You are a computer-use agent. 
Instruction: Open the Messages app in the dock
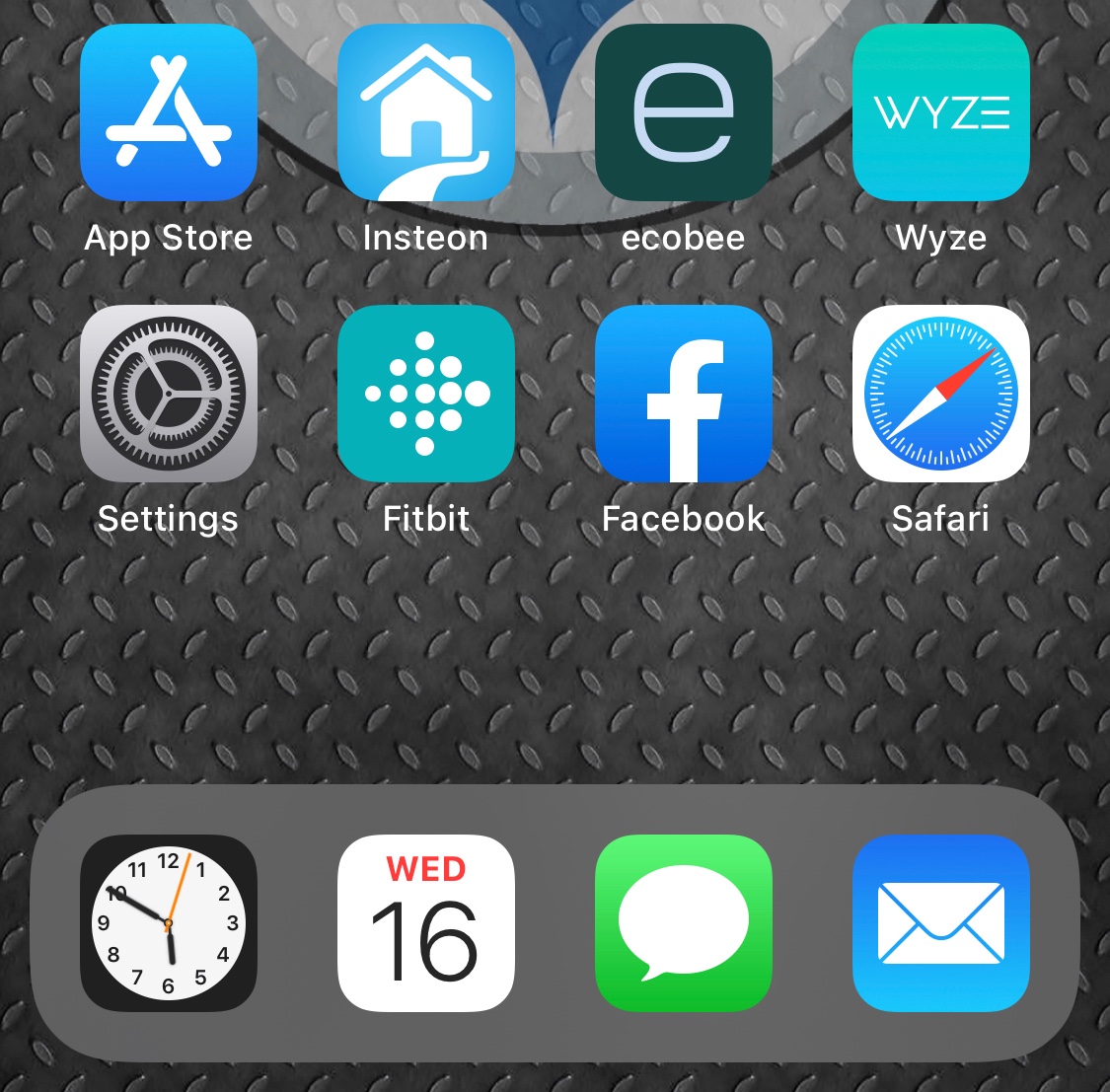pyautogui.click(x=683, y=923)
